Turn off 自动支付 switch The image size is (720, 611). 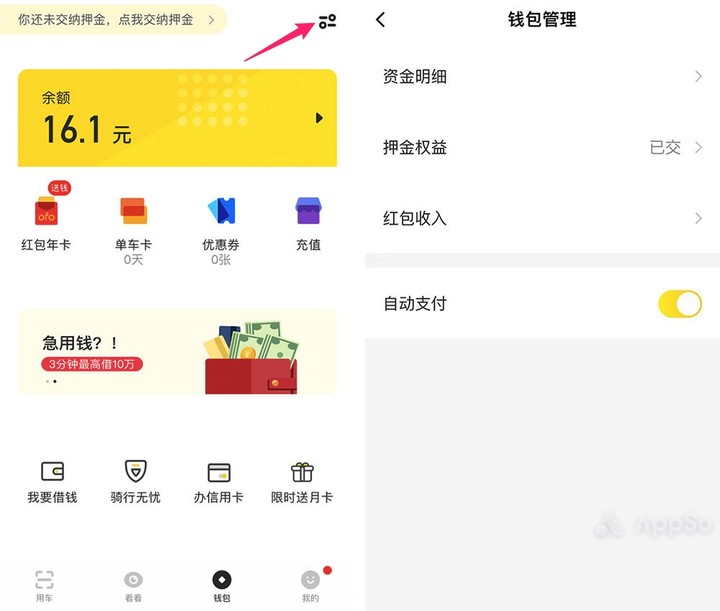(x=679, y=303)
